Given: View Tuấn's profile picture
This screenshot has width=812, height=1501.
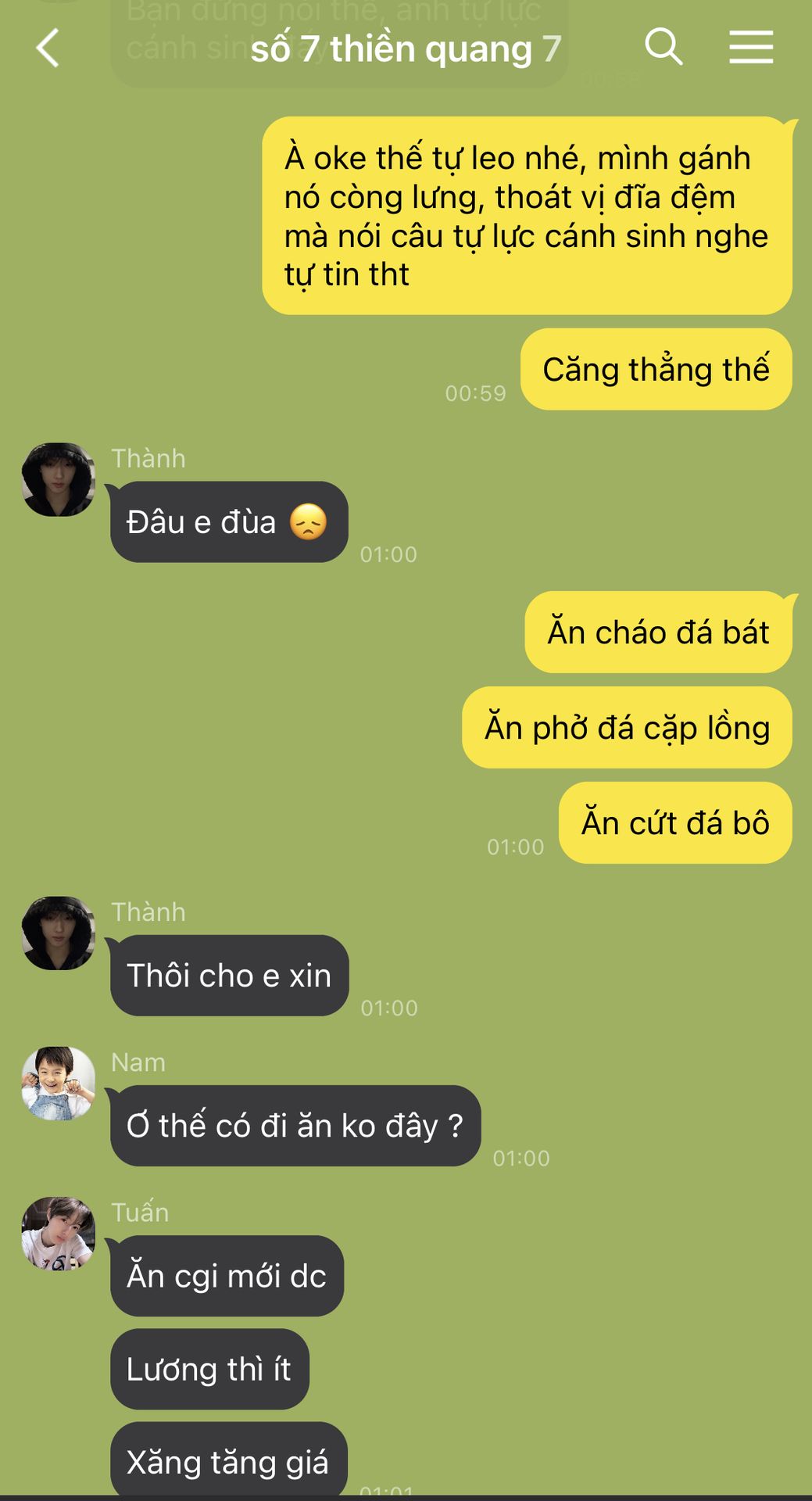Looking at the screenshot, I should [59, 1233].
